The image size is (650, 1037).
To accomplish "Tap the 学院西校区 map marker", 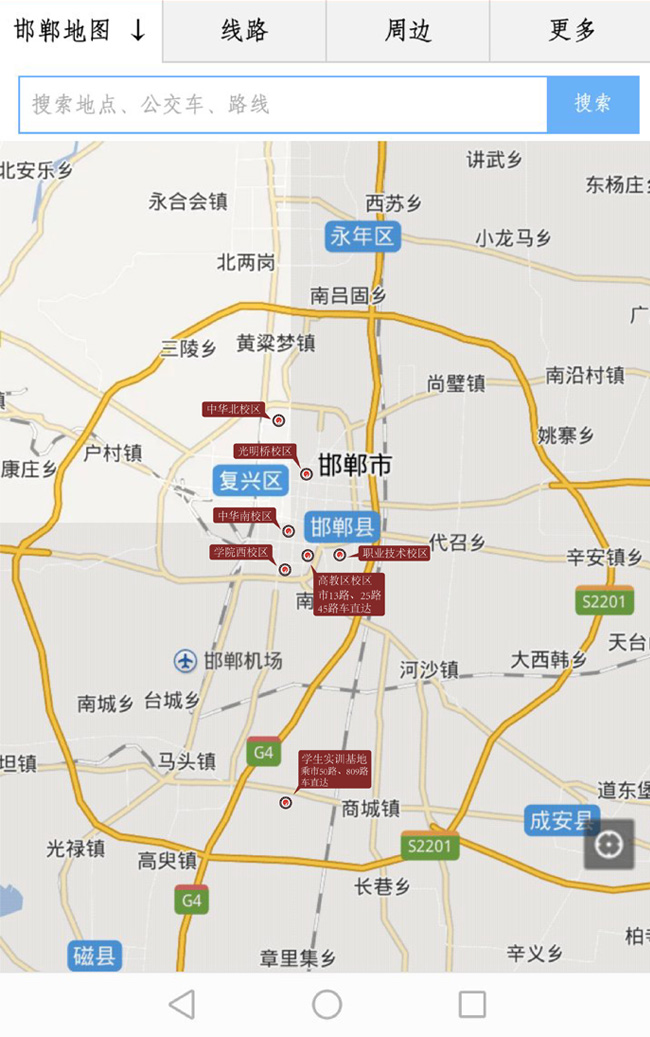I will click(x=285, y=569).
